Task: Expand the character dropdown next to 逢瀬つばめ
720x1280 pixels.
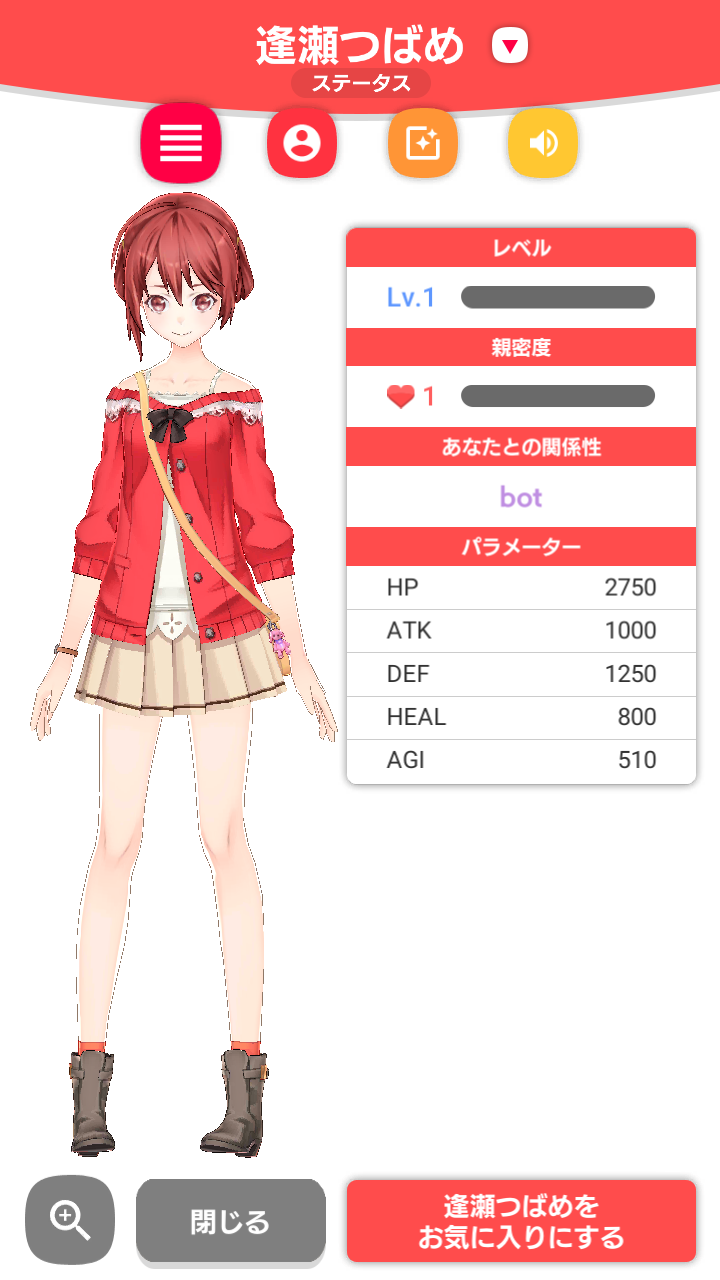Action: [x=510, y=45]
